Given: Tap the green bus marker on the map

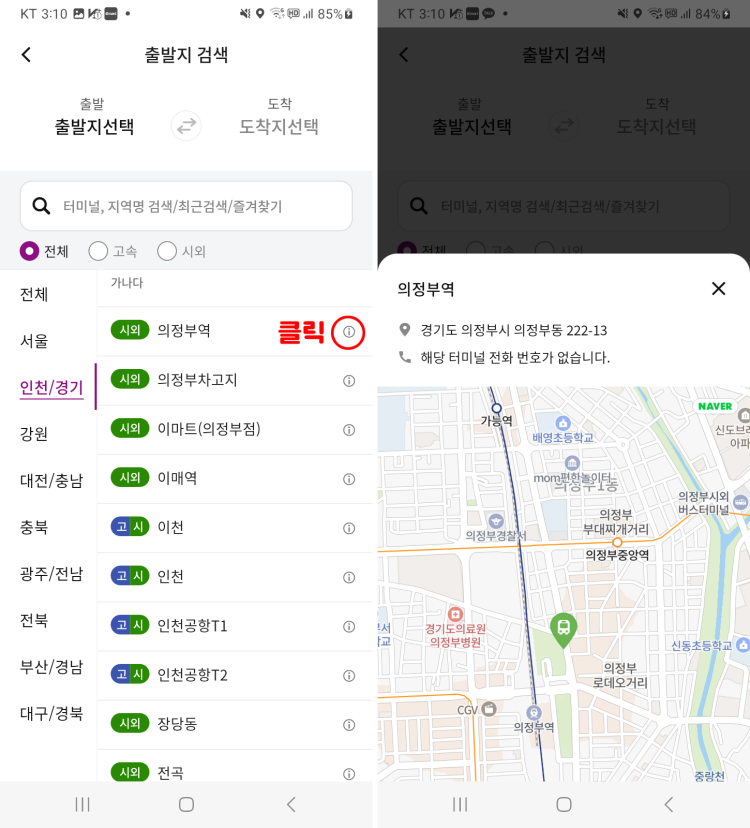Looking at the screenshot, I should click(x=564, y=628).
